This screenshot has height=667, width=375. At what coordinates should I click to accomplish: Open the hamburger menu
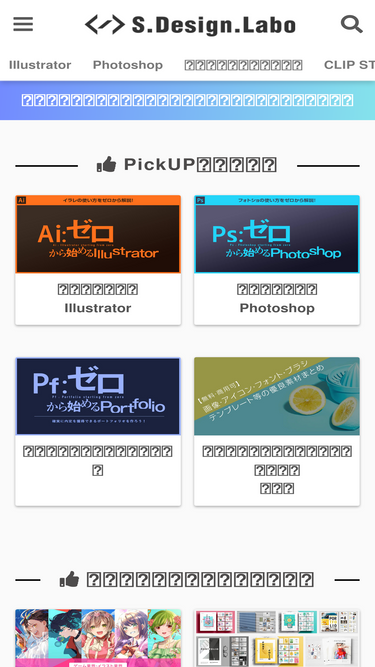tap(23, 24)
